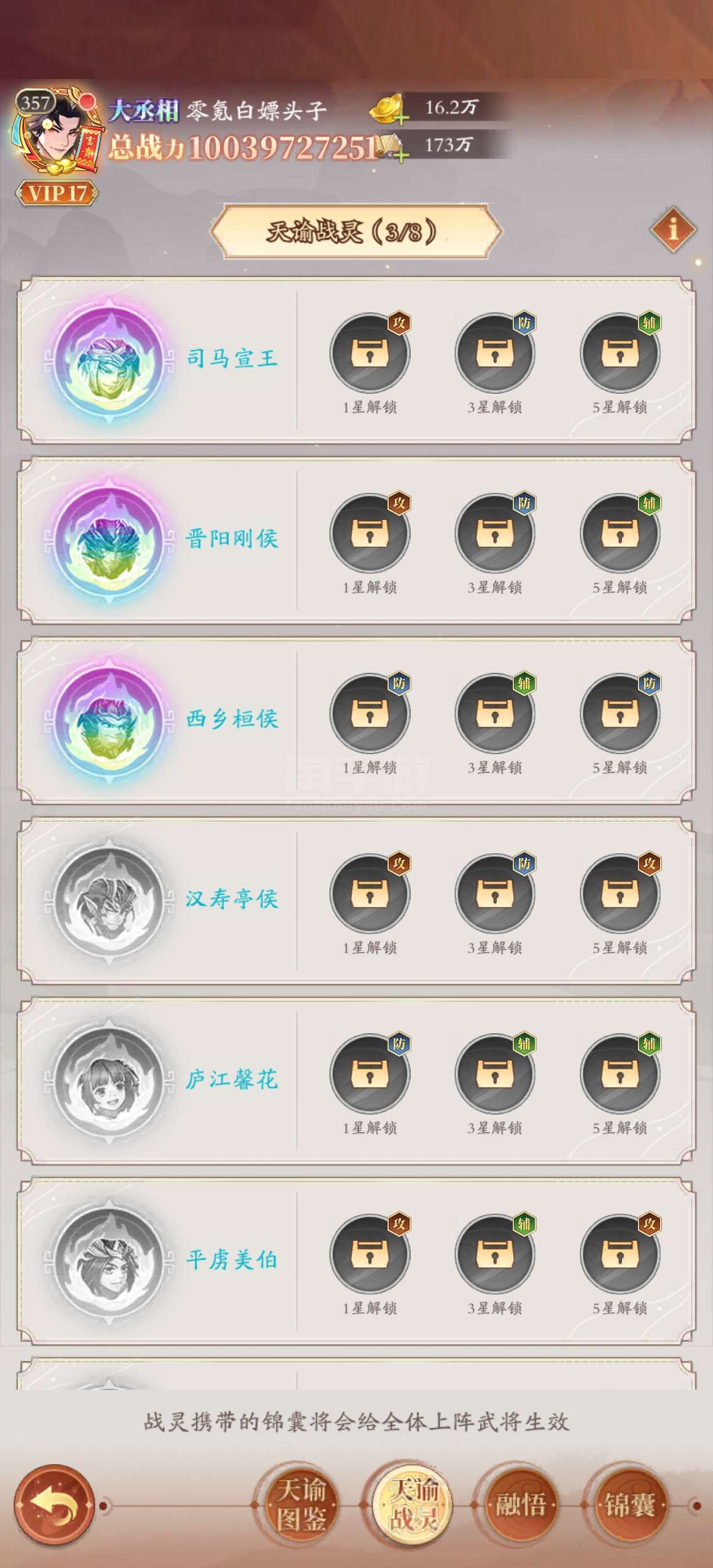The image size is (713, 1568).
Task: Select the 司马宣王 battle spirit portrait
Action: 110,360
